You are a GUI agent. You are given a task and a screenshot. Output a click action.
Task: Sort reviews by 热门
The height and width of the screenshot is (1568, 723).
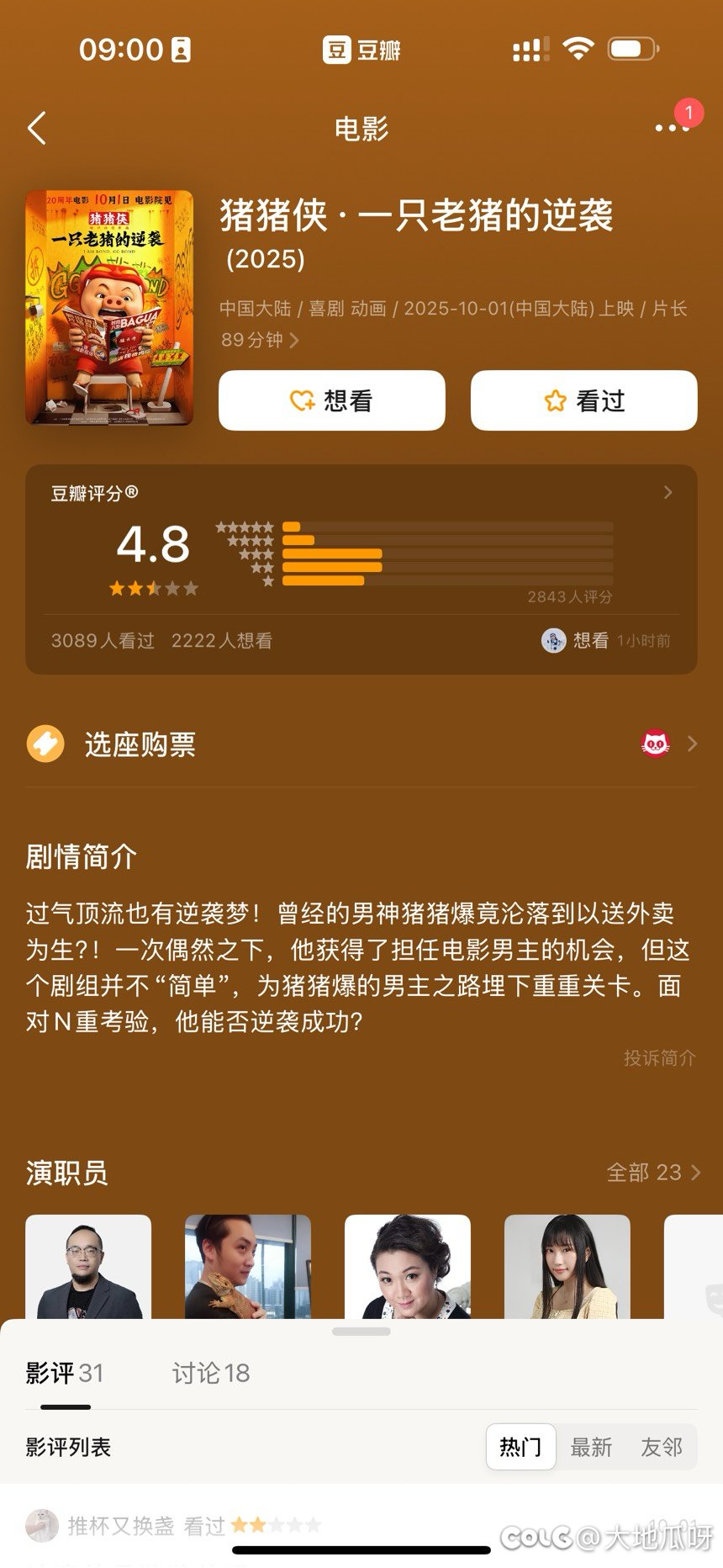[x=520, y=1447]
